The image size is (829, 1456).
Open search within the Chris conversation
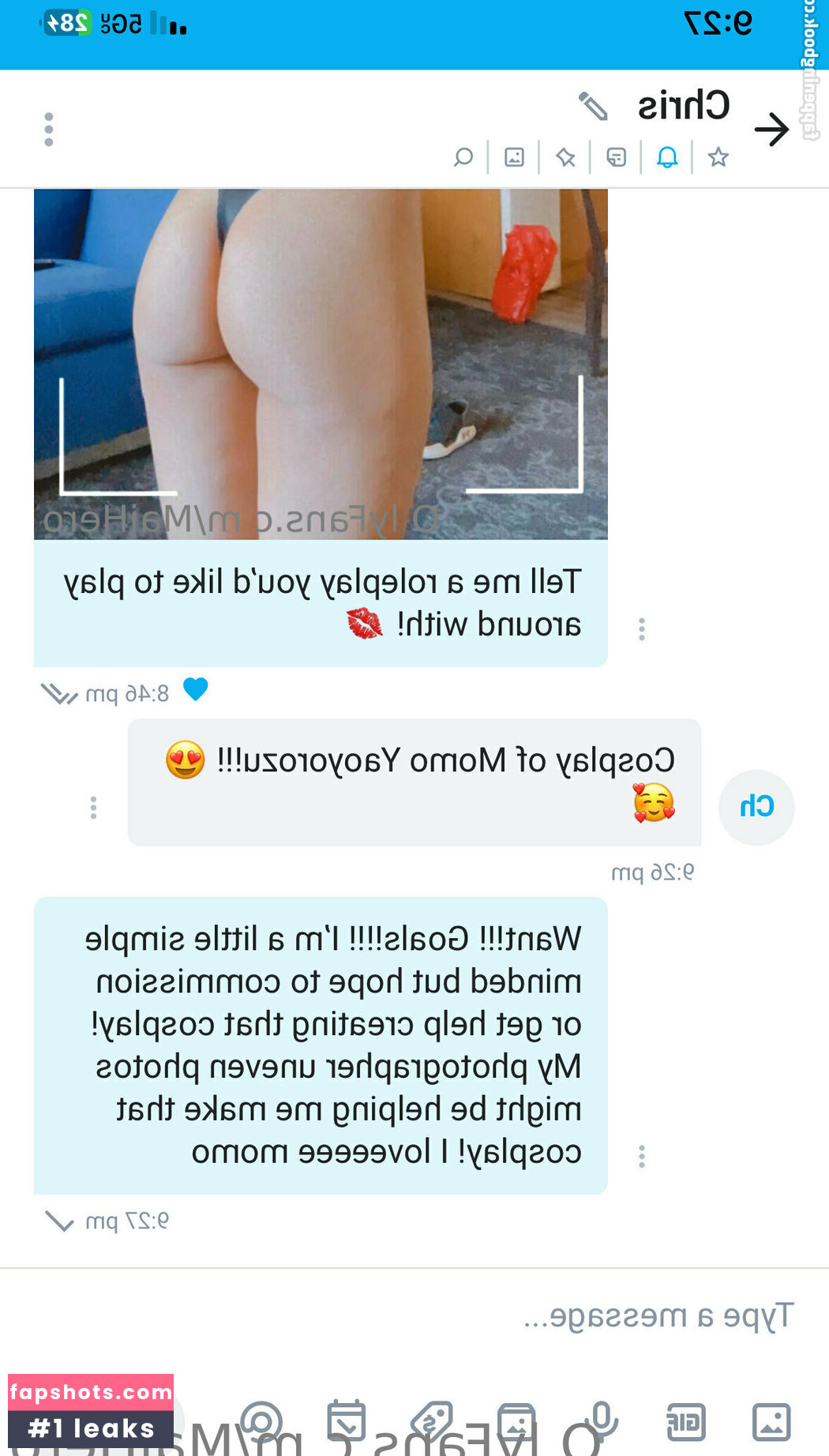tap(463, 156)
